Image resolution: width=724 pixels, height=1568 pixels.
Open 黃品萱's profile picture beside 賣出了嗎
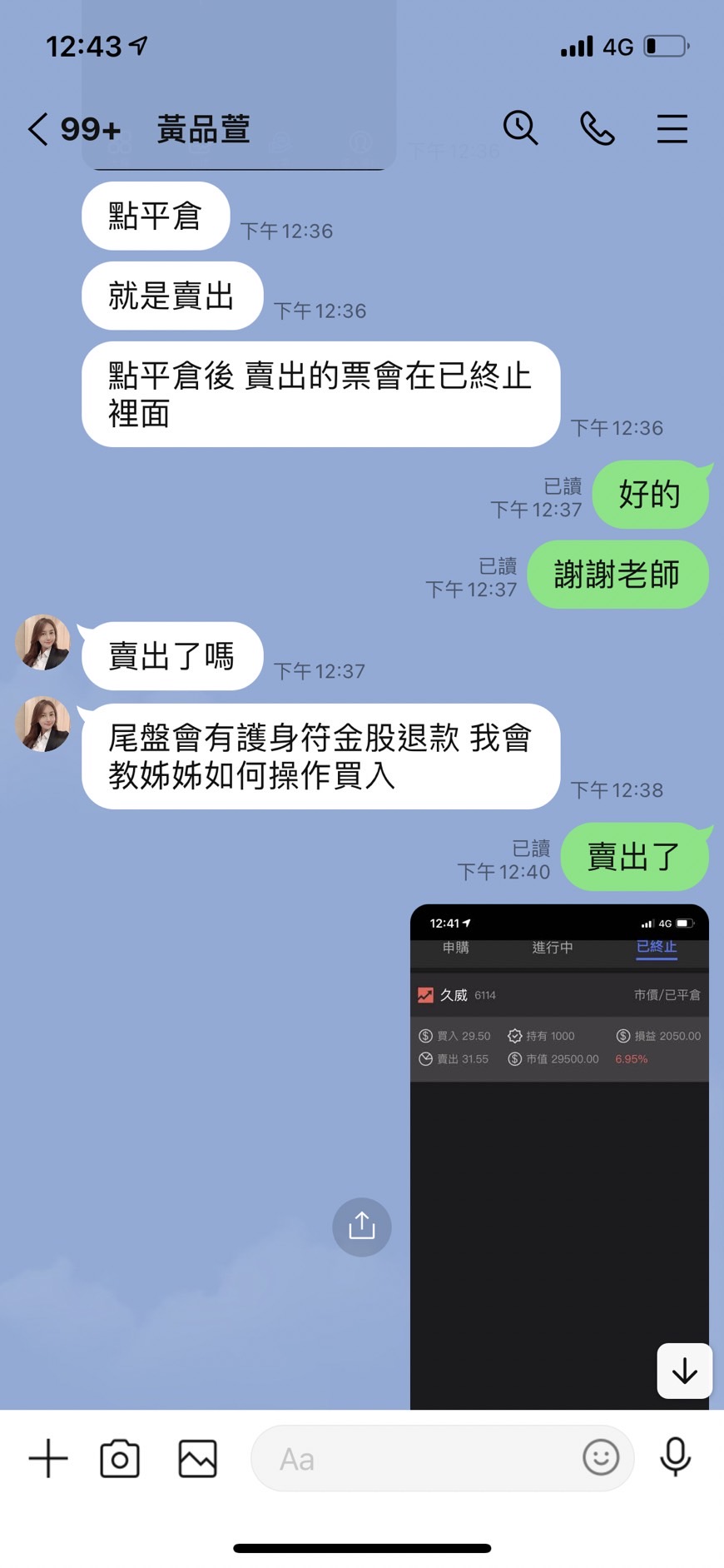[43, 642]
